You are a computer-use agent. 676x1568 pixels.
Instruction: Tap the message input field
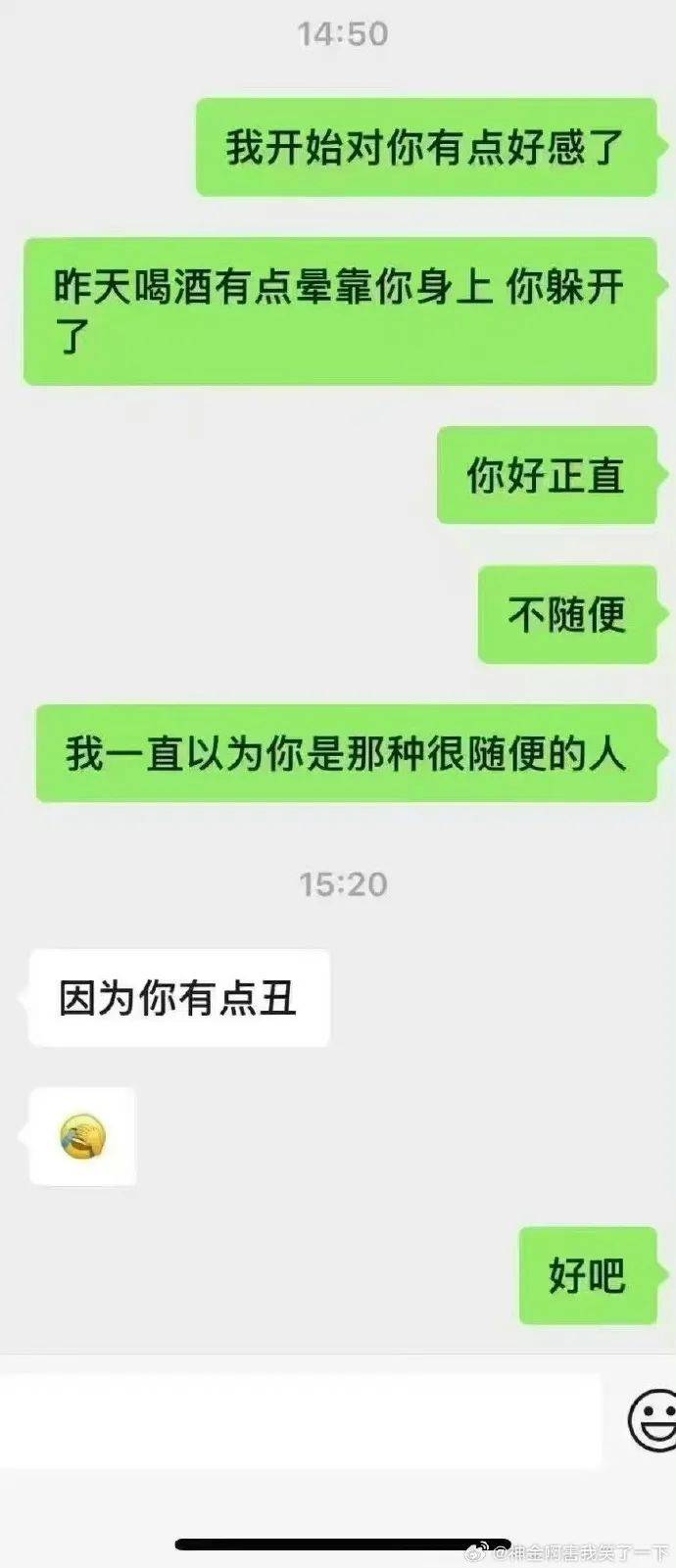(x=299, y=1420)
